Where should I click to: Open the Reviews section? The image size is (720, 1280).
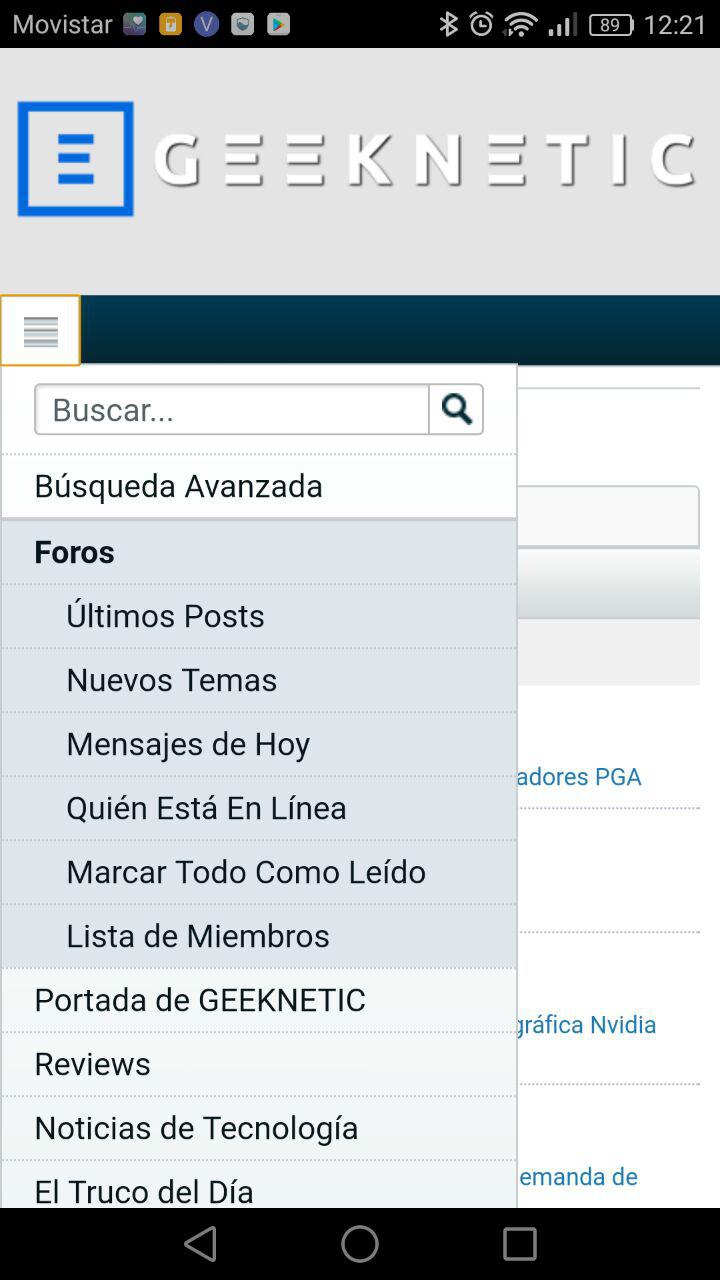tap(92, 1064)
